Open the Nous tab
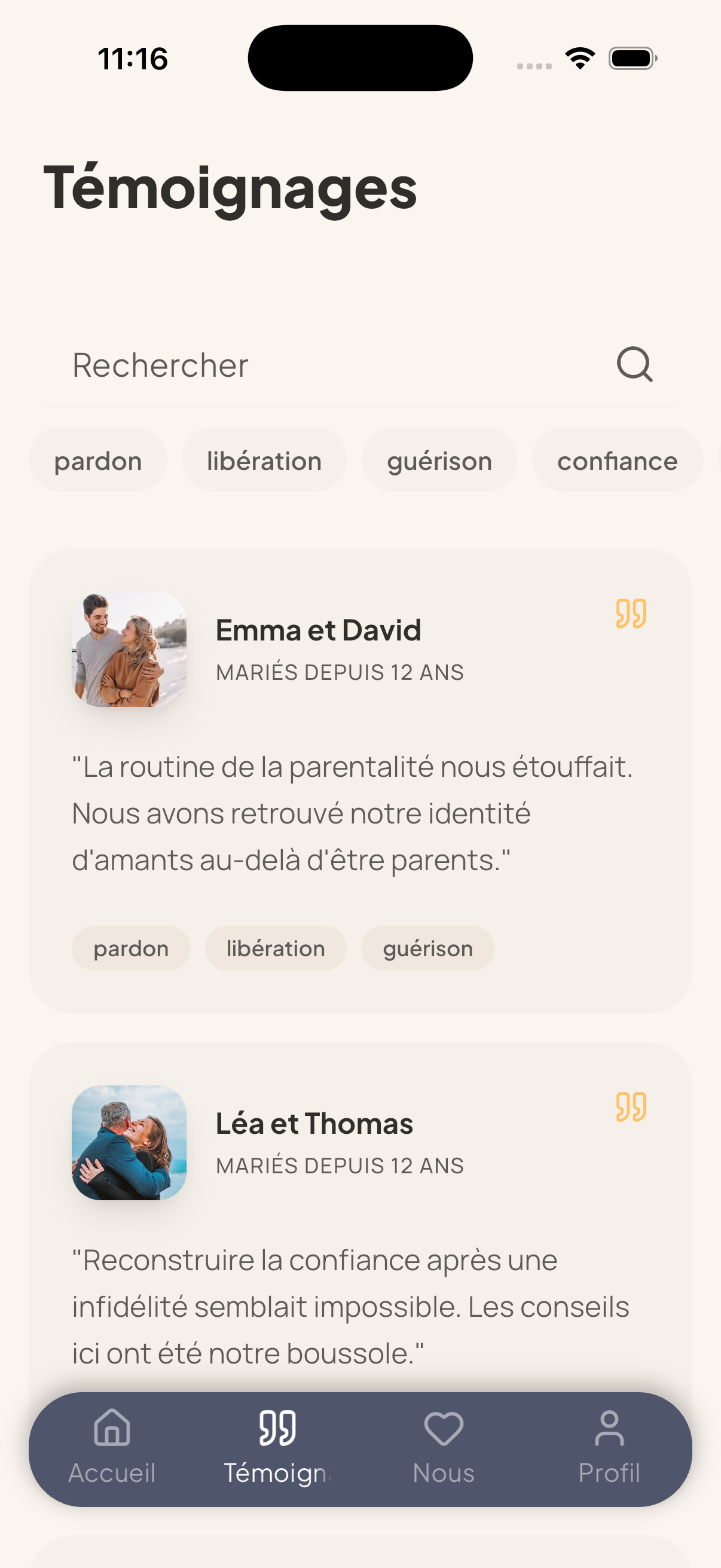Screen dimensions: 721x1568 point(444,1448)
